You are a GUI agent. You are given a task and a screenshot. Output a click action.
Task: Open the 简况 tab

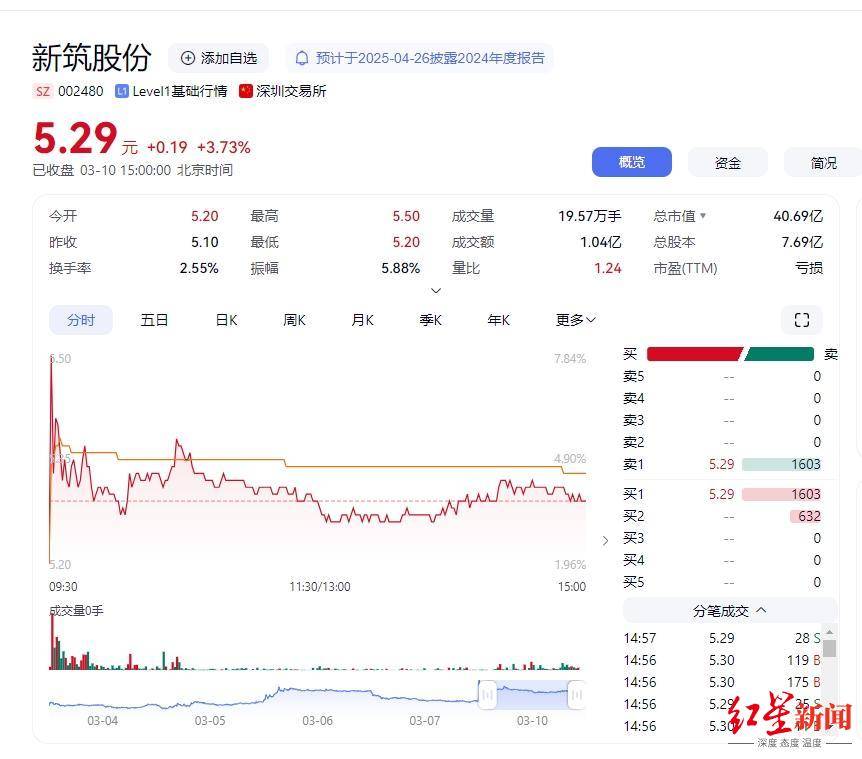(x=823, y=162)
